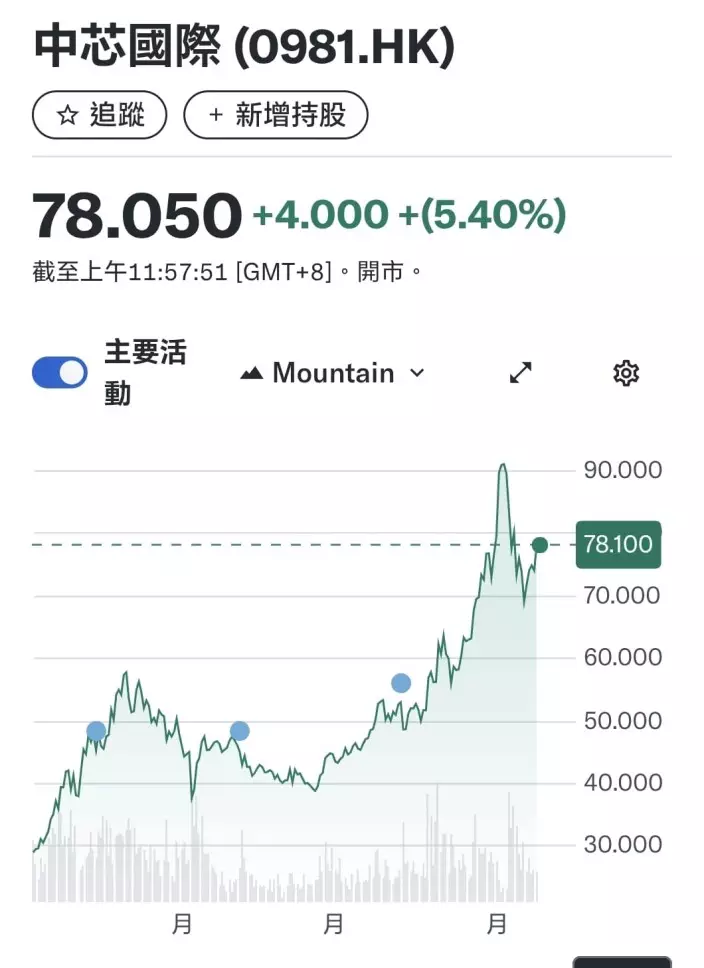Viewport: 704px width, 968px height.
Task: Open chart settings gear
Action: [626, 373]
